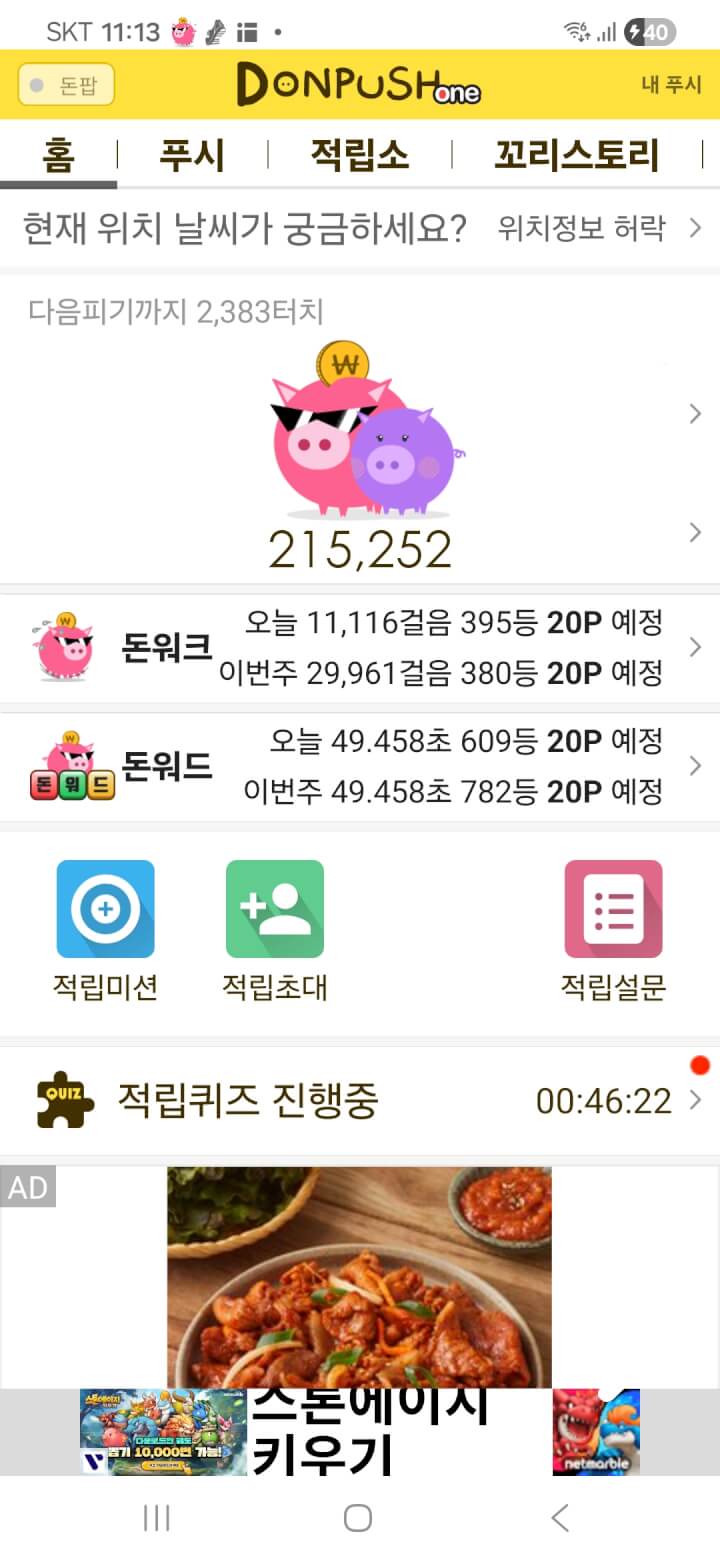This screenshot has width=720, height=1560.
Task: Open the 스톤에이지 키우기 banner ad
Action: [x=360, y=1432]
